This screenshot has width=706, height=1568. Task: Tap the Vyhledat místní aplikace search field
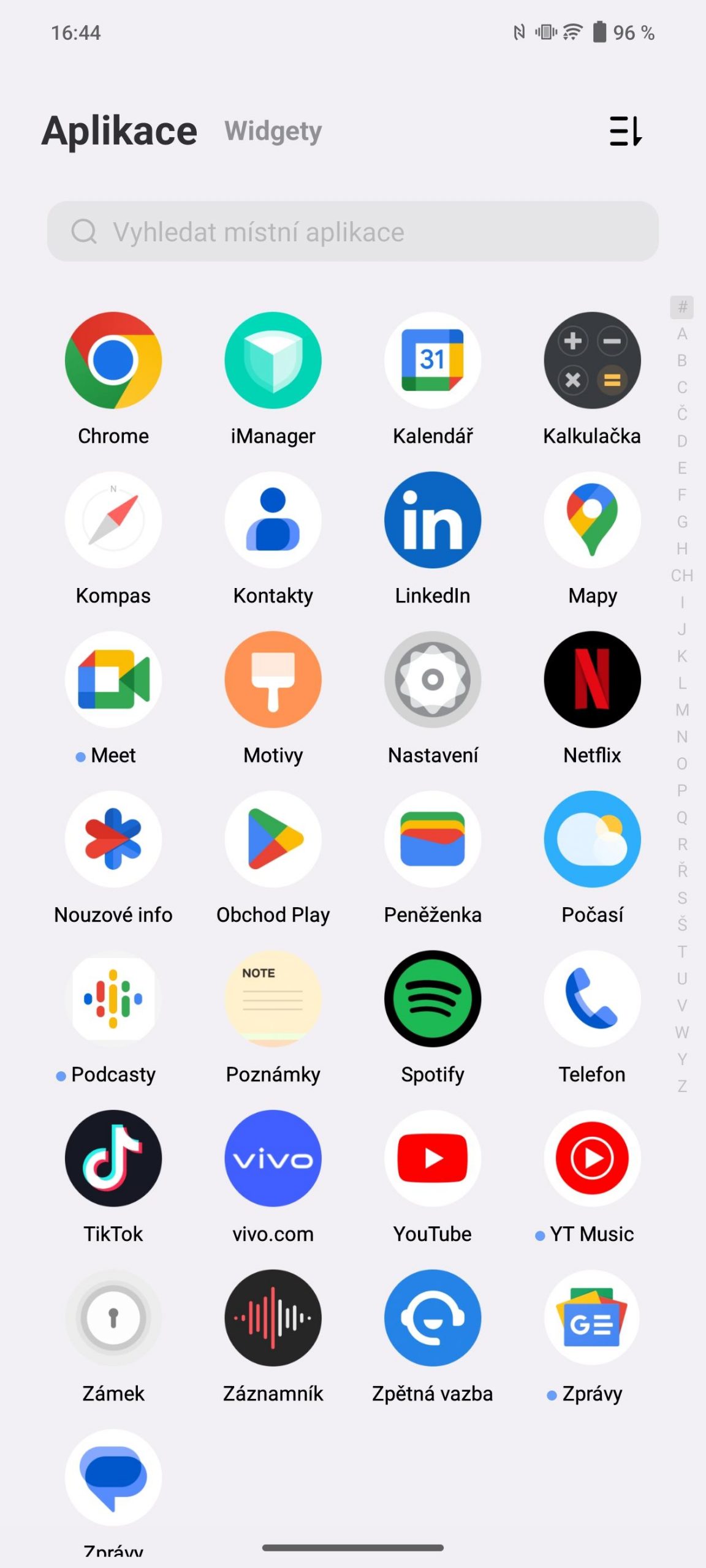(353, 232)
